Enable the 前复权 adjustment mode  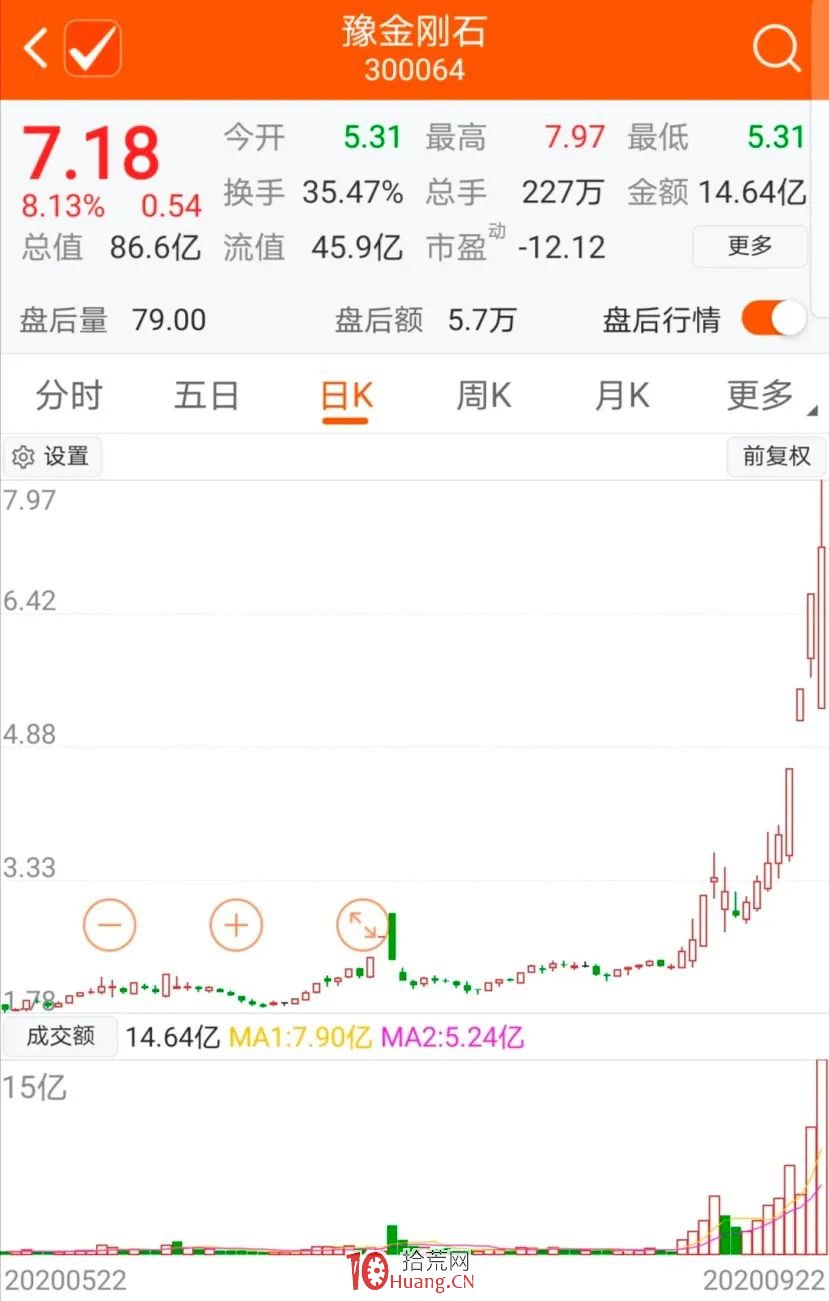(777, 456)
